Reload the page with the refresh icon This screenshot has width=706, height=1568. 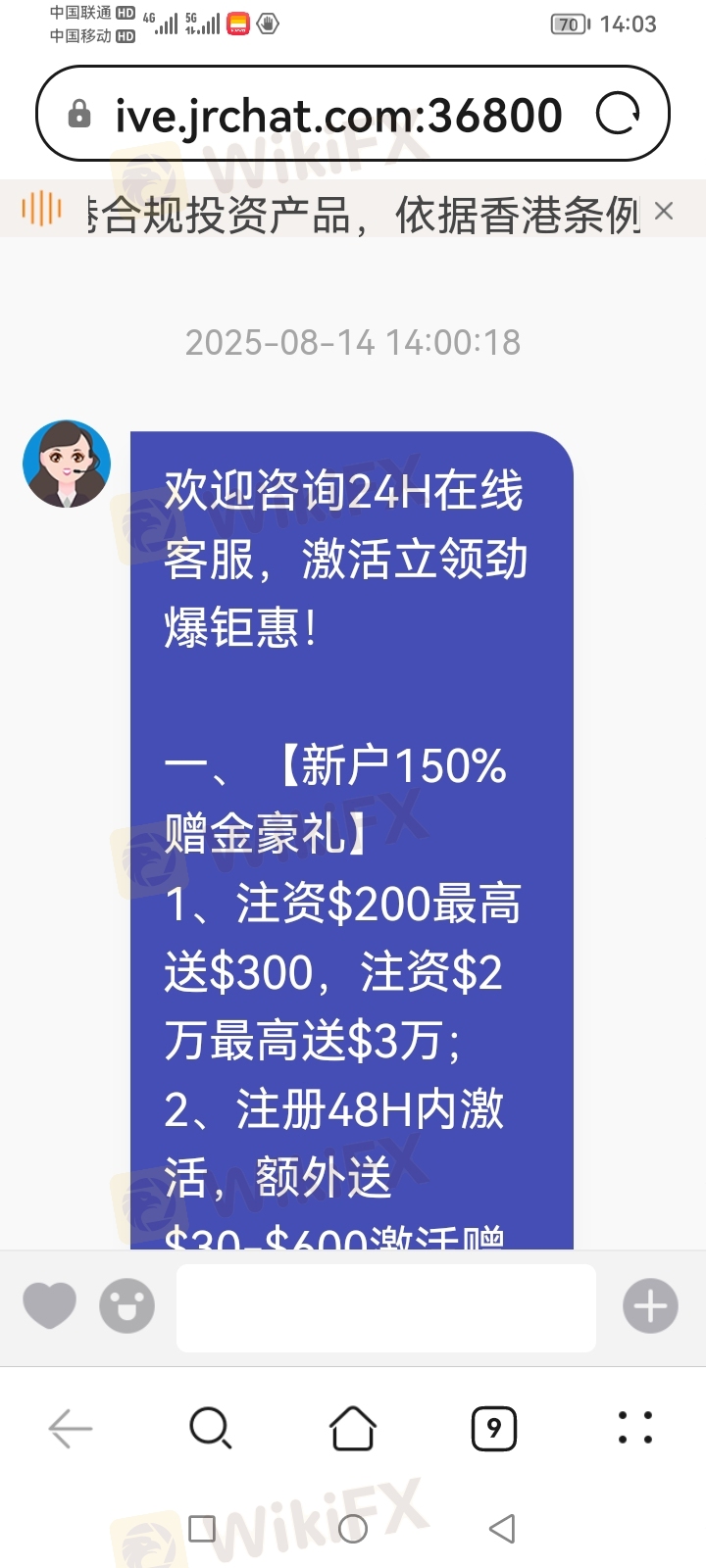[x=618, y=116]
